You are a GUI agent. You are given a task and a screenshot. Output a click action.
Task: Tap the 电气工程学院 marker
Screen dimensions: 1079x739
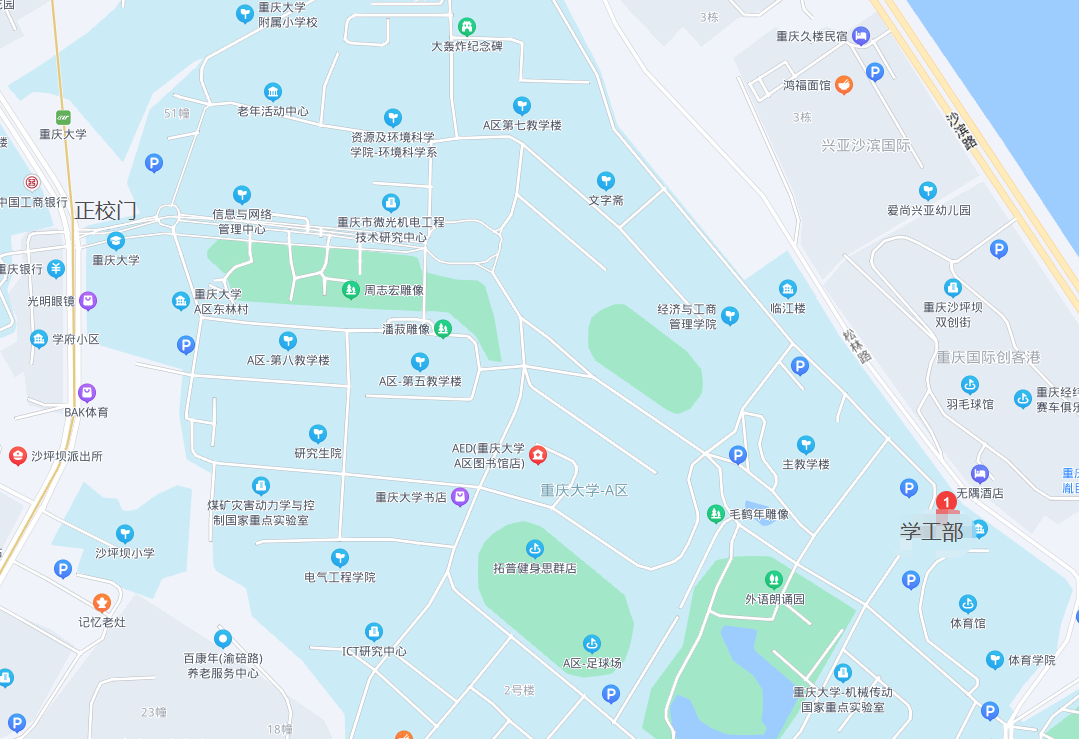(x=340, y=558)
